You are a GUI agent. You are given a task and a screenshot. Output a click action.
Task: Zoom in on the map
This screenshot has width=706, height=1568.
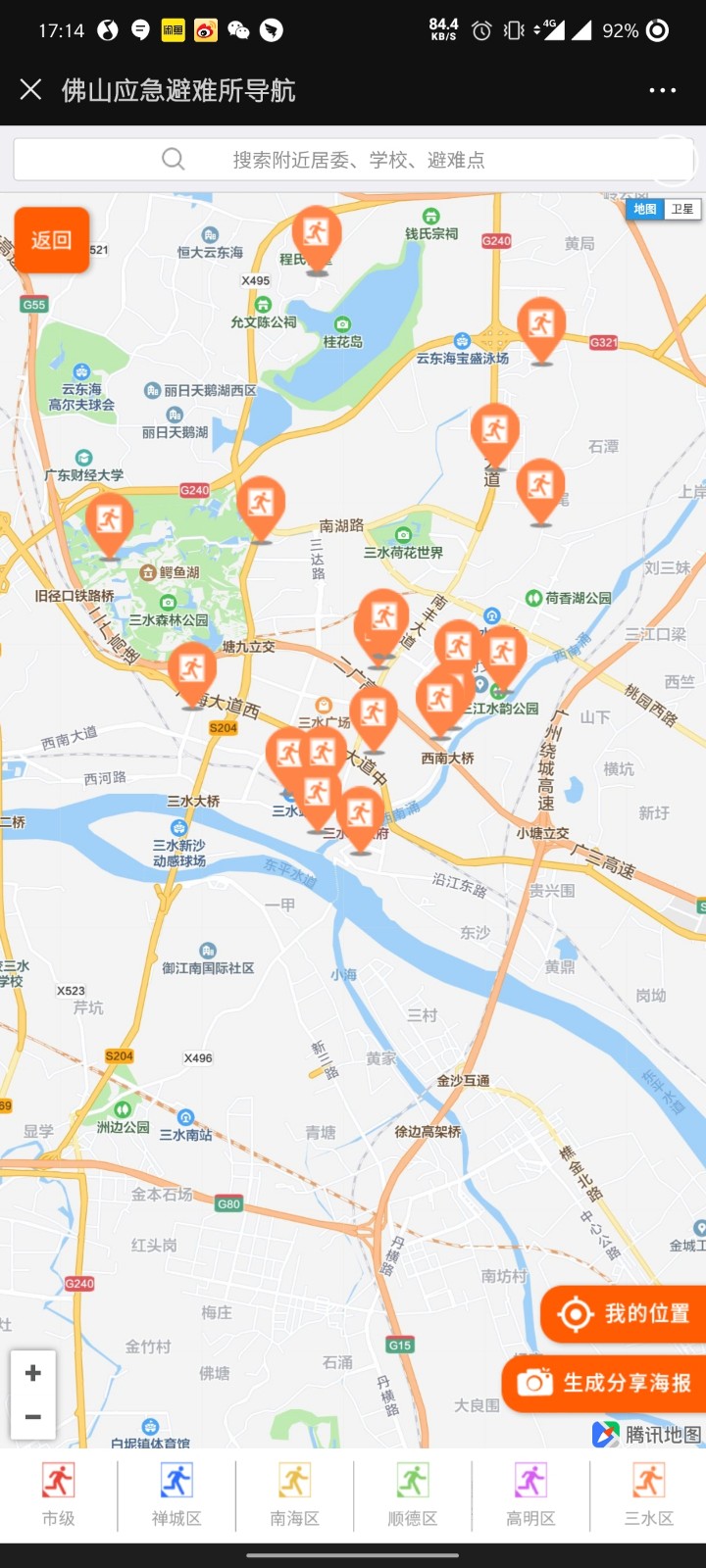[32, 1373]
